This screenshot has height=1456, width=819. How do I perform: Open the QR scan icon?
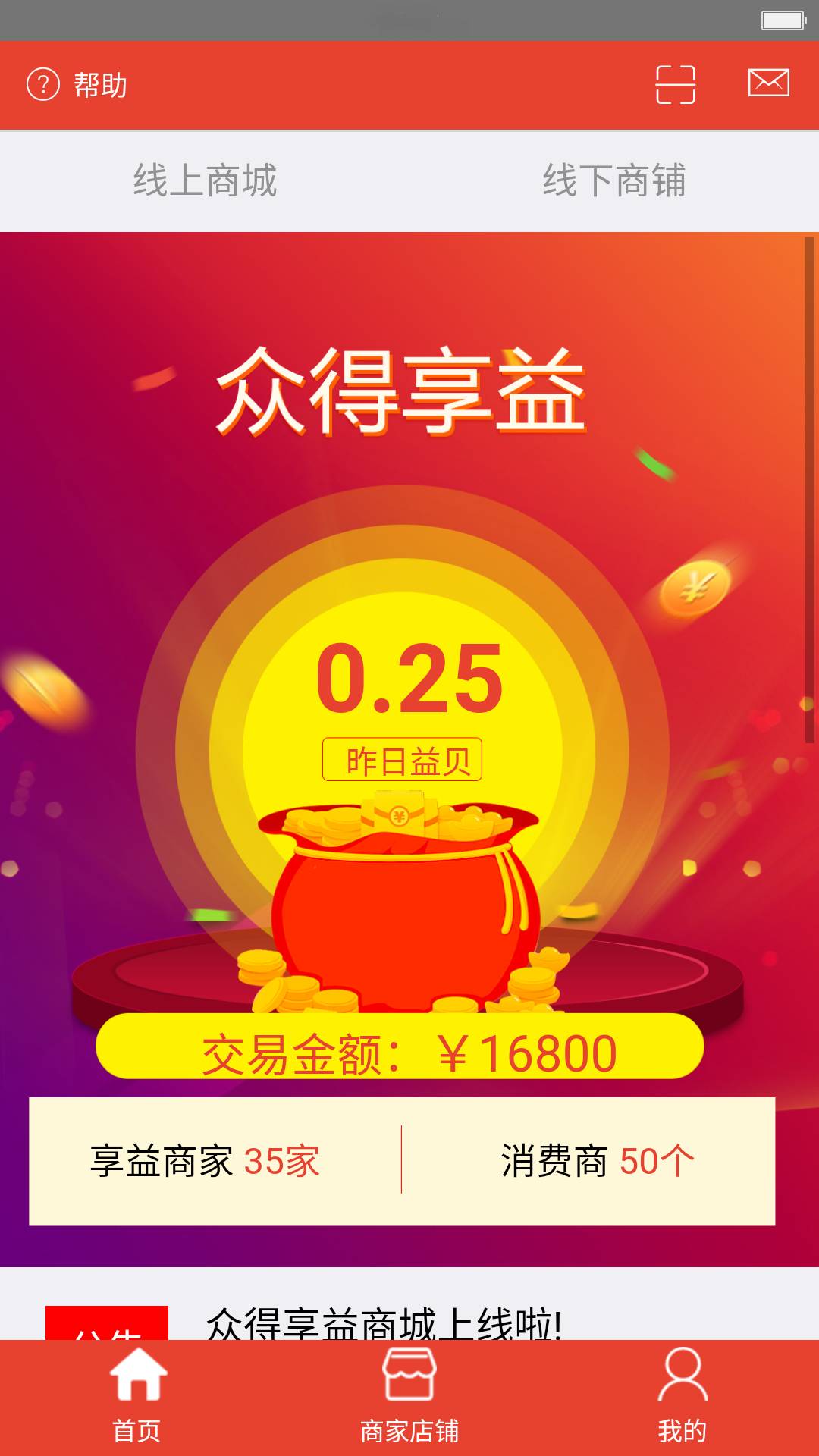tap(675, 84)
